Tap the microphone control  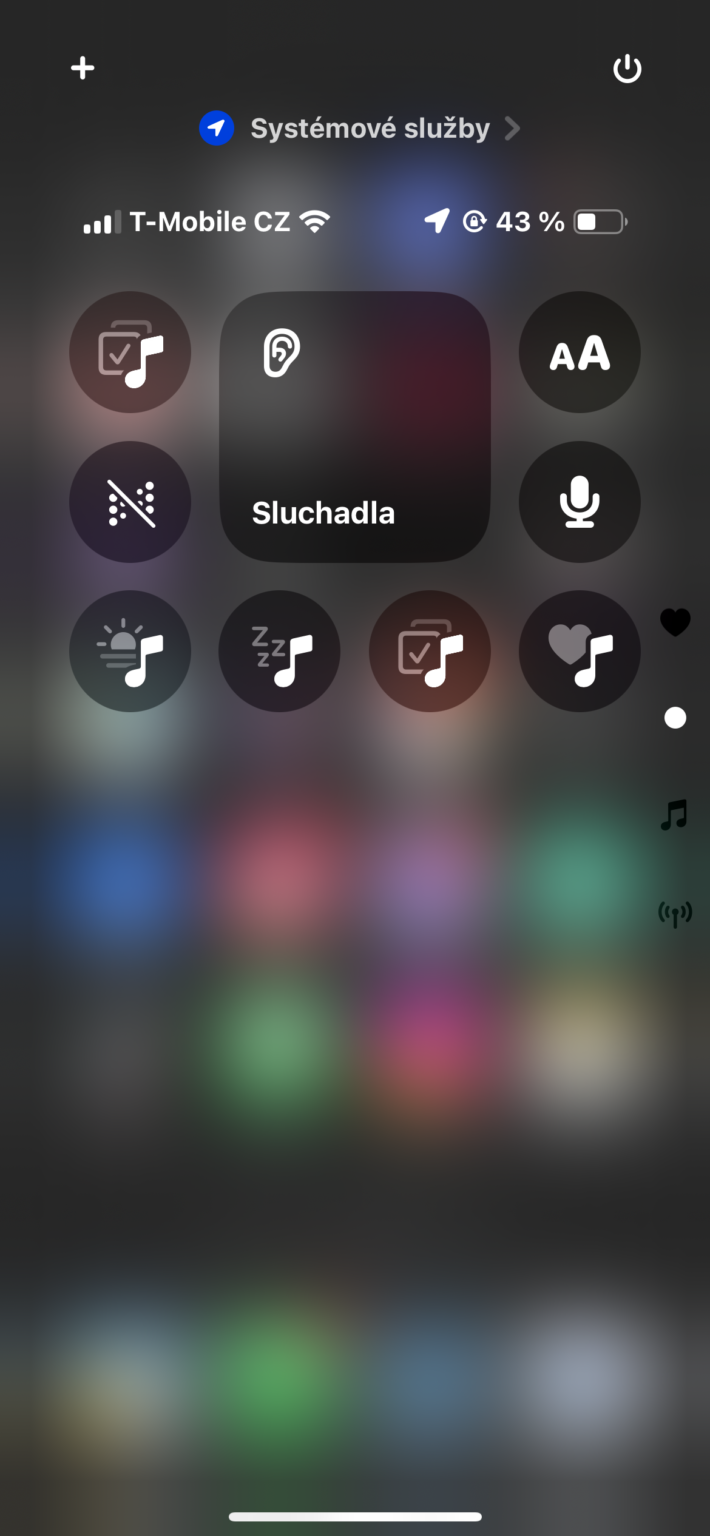(x=579, y=502)
